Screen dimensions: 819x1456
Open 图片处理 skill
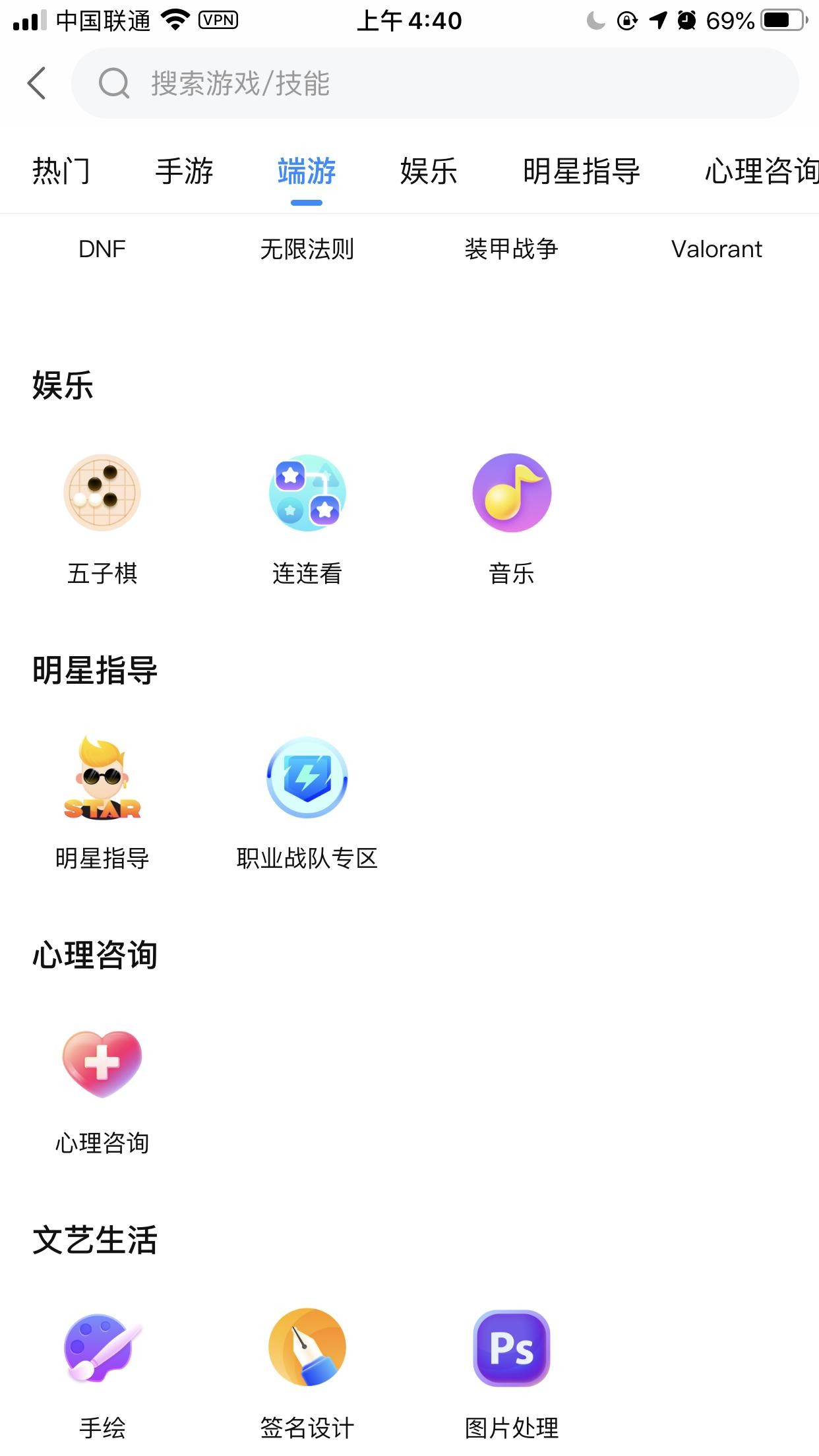pos(512,1348)
